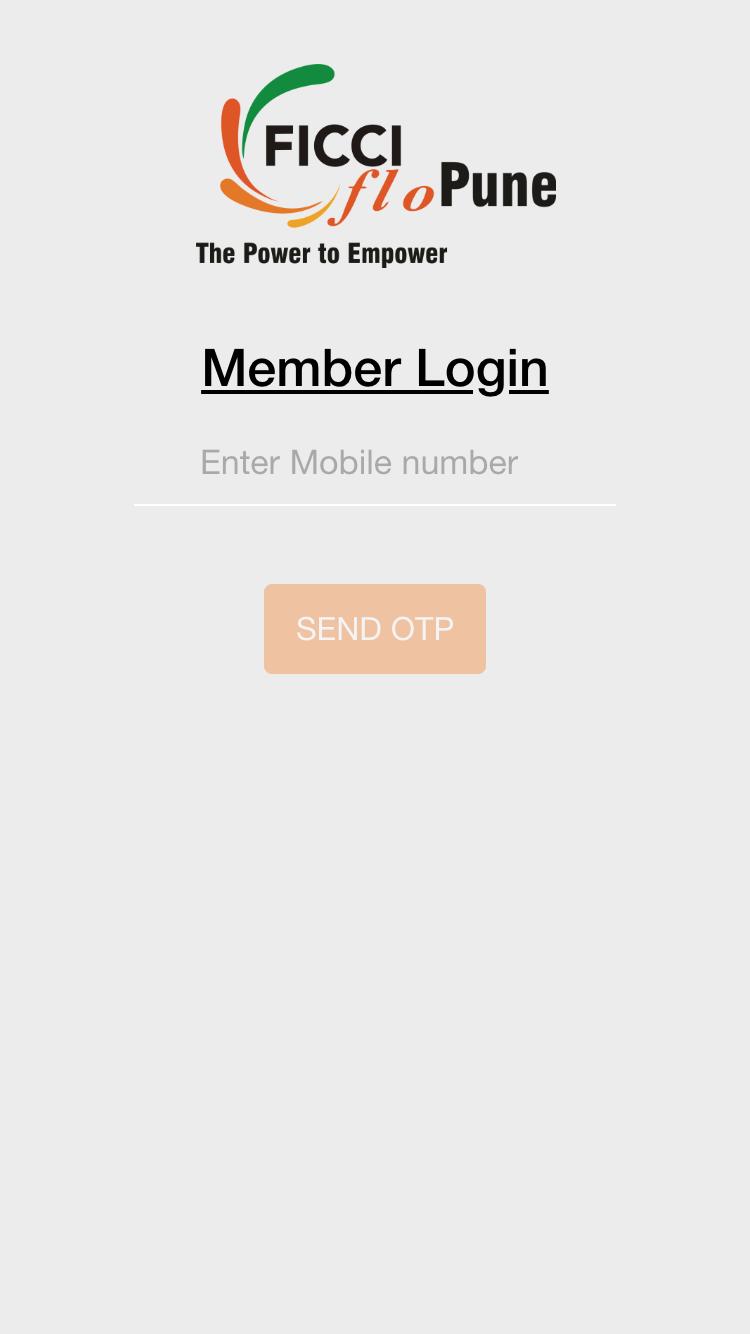
Task: Tap the Enter Mobile number field
Action: pyautogui.click(x=374, y=463)
